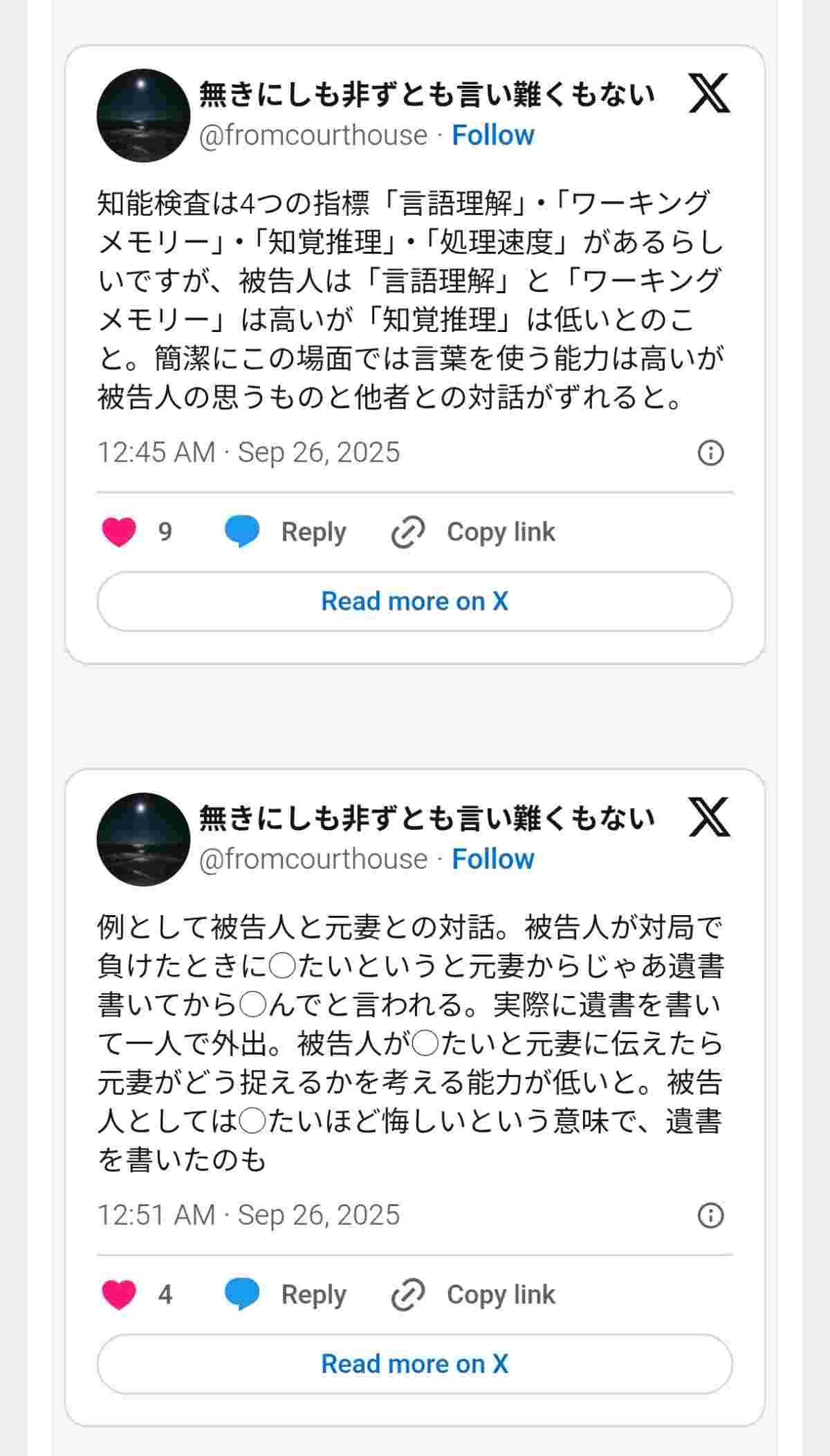Read more on X for the 12:51 AM tweet

point(414,1363)
